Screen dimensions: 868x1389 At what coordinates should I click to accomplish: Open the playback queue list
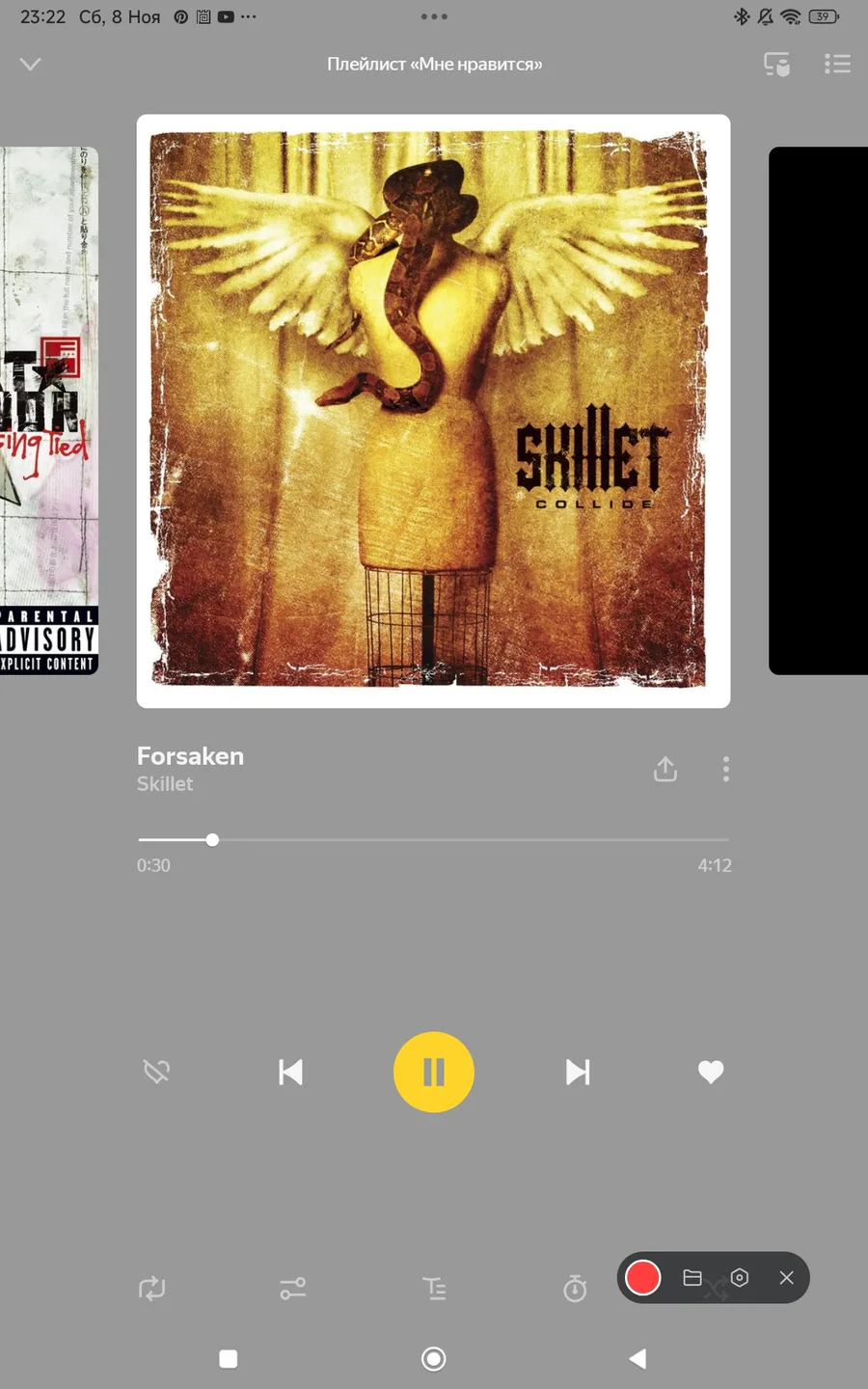pos(837,64)
